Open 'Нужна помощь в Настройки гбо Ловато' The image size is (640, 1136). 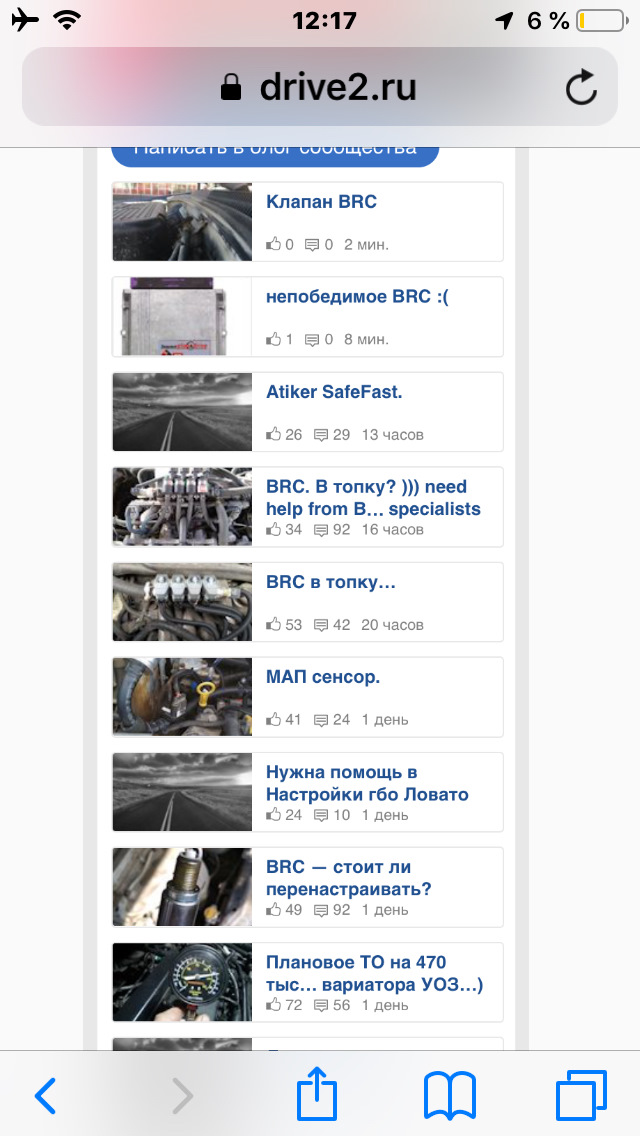pos(366,783)
